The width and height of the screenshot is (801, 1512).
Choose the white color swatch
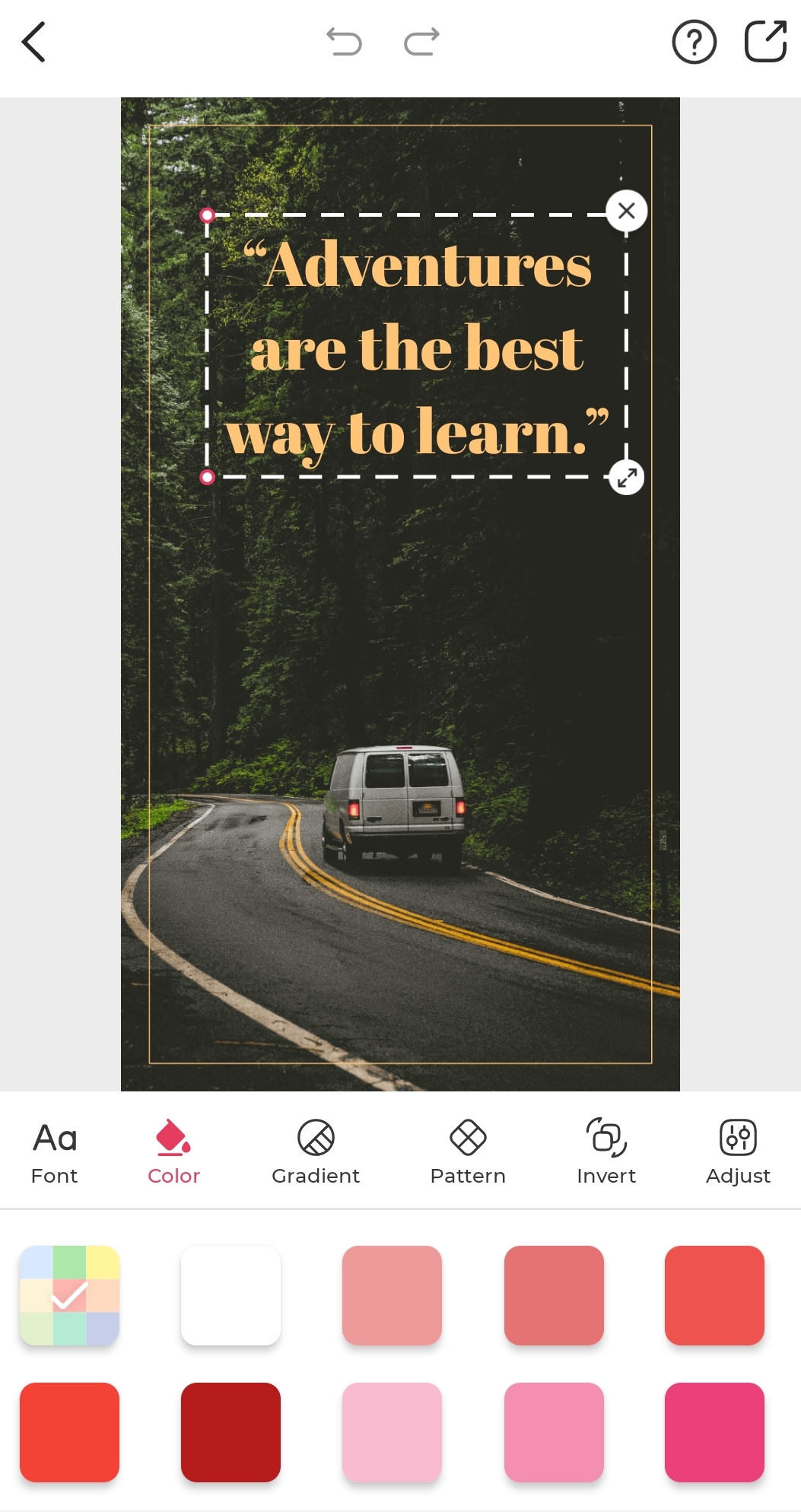[230, 1295]
